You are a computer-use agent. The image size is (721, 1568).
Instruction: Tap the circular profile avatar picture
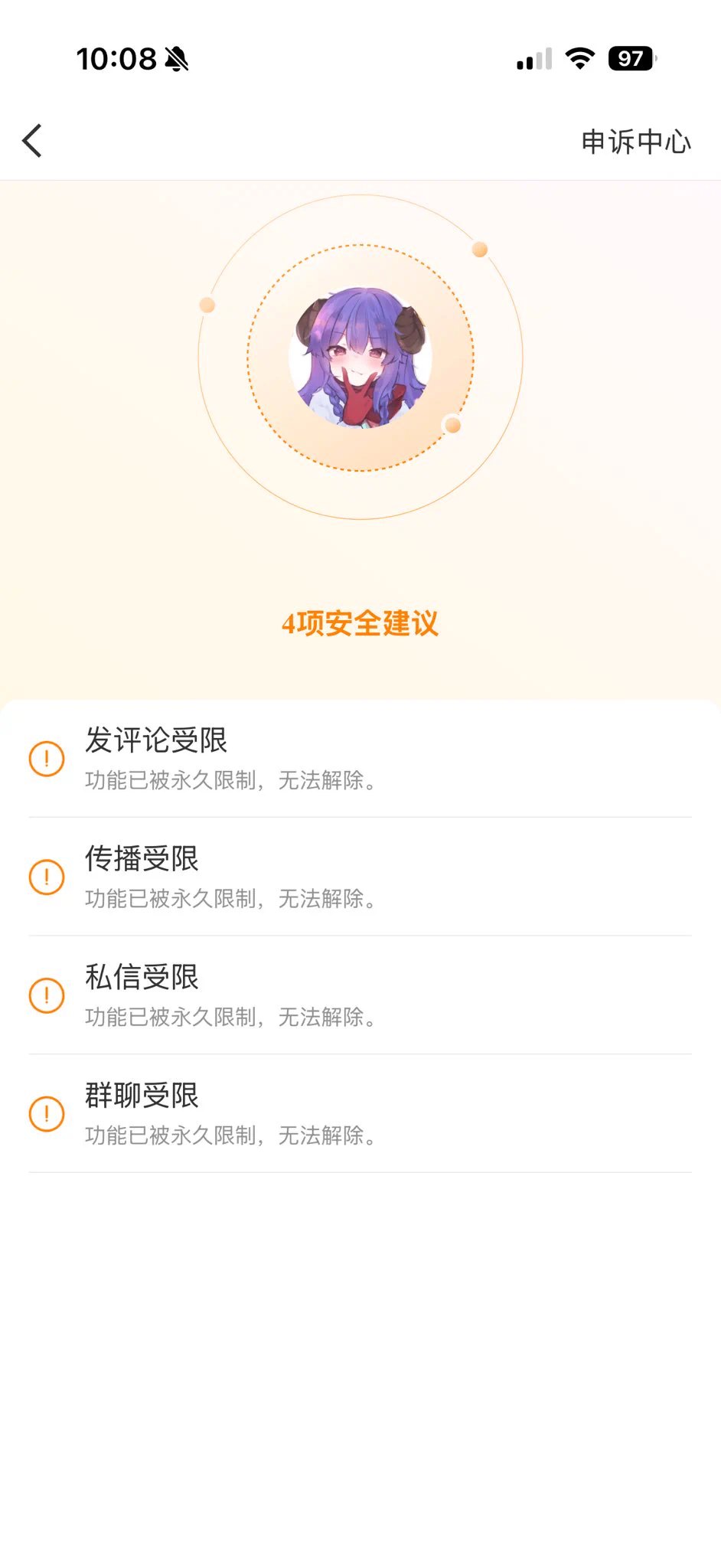coord(360,358)
